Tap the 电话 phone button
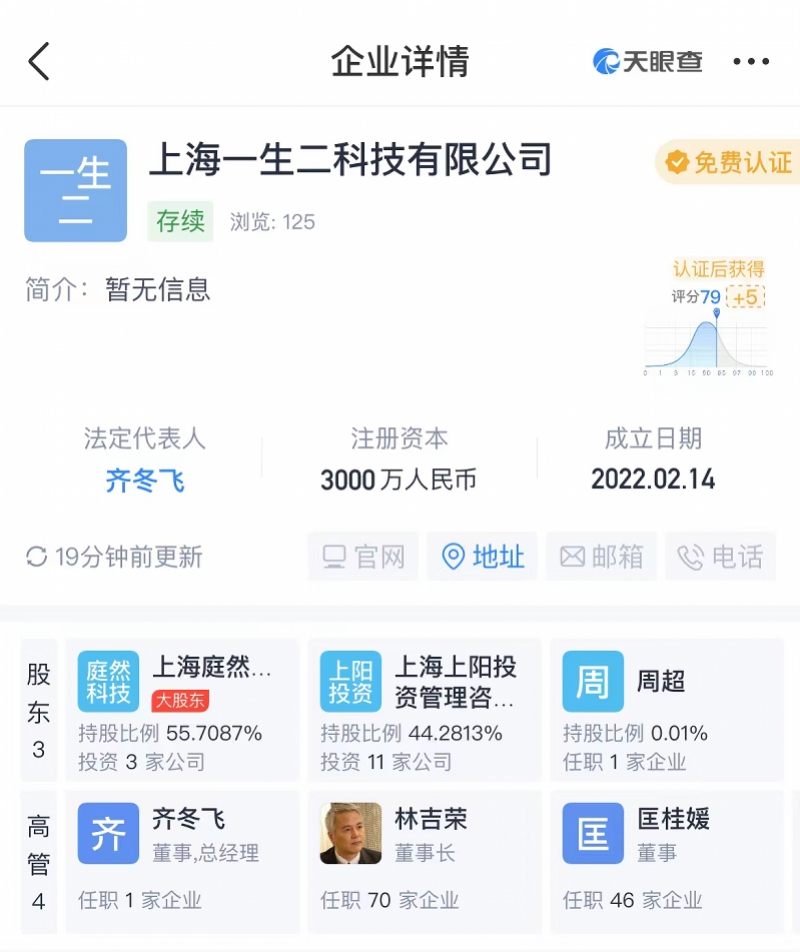 pyautogui.click(x=721, y=557)
